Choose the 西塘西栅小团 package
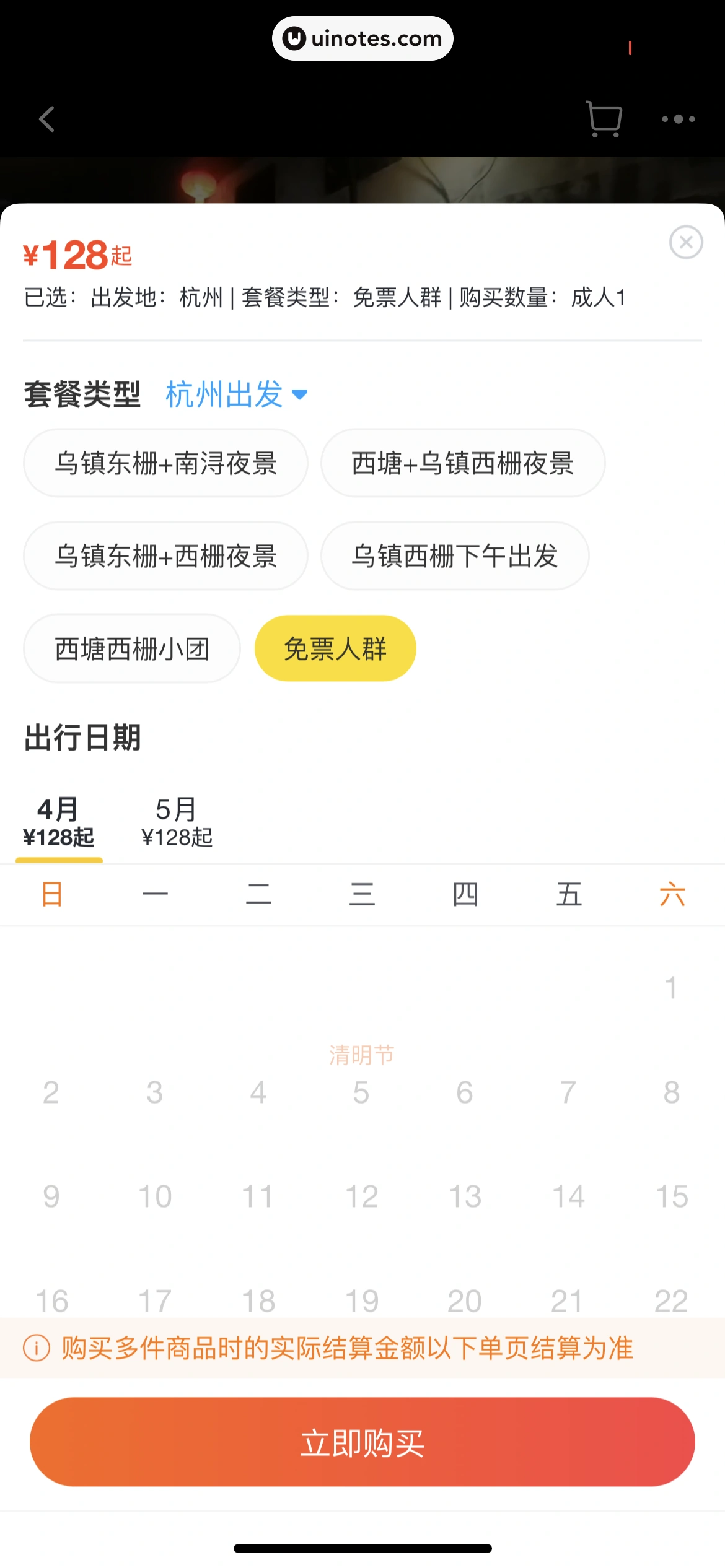Viewport: 725px width, 1568px height. tap(131, 649)
